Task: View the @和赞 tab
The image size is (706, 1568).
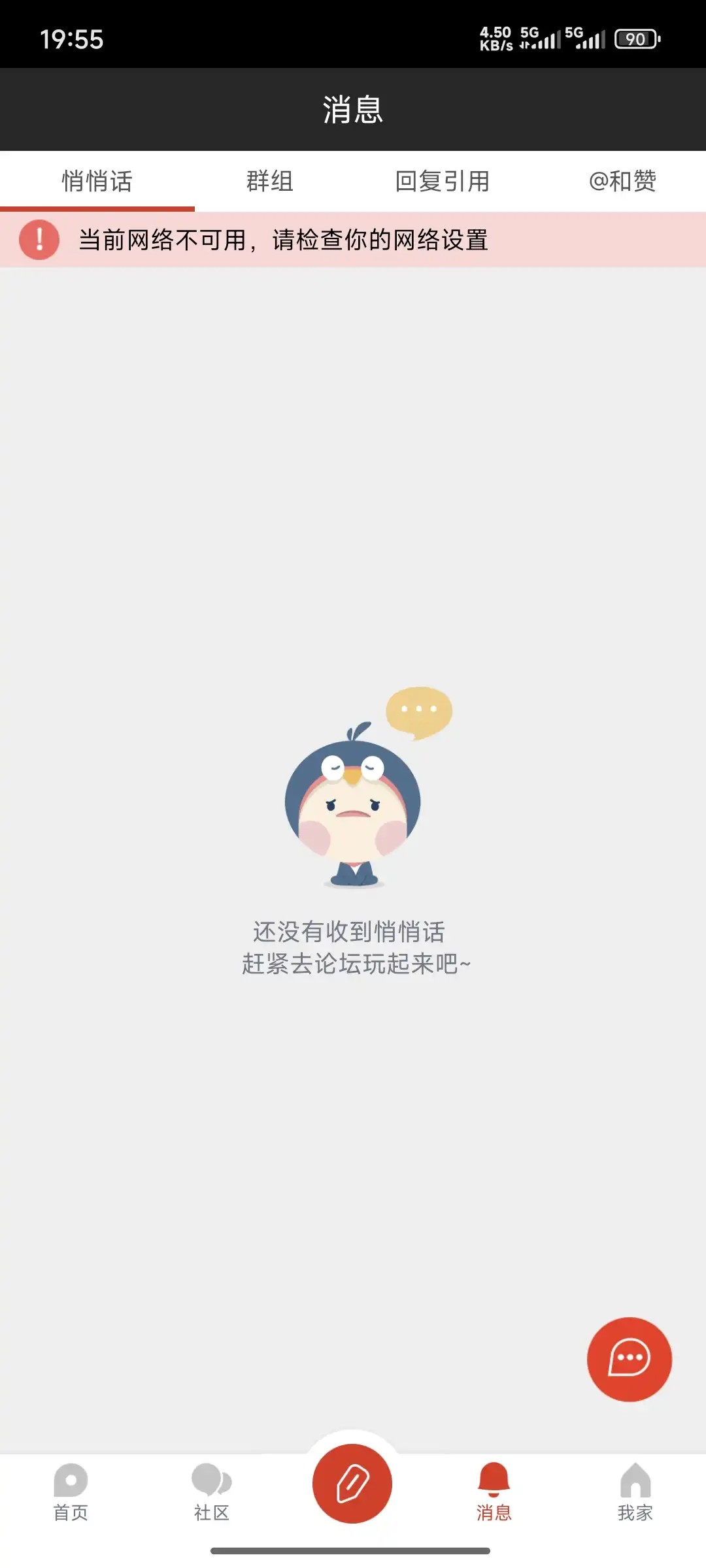Action: point(622,182)
